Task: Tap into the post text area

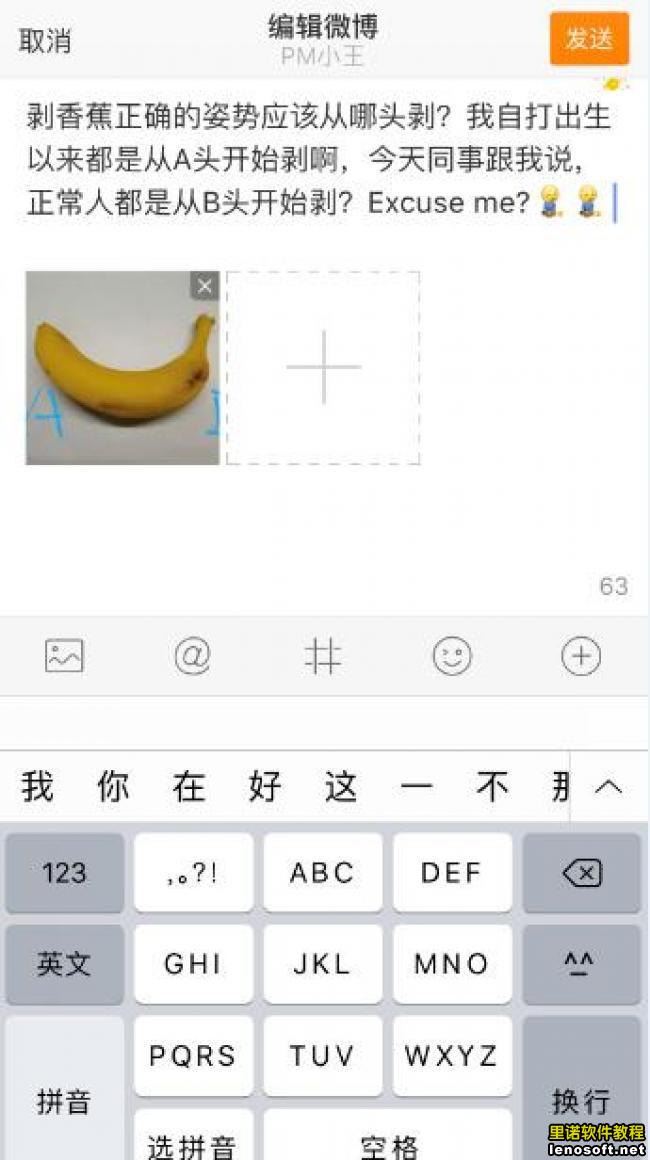Action: coord(320,160)
